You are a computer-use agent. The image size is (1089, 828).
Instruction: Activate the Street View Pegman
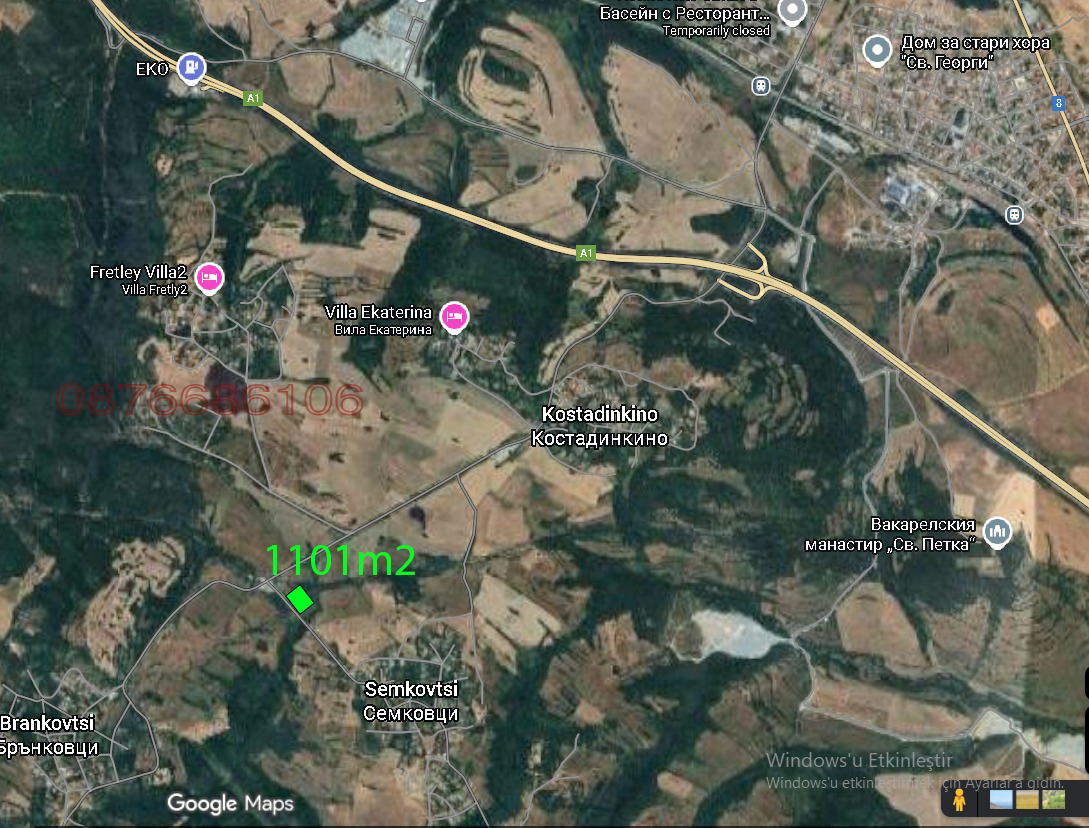pyautogui.click(x=959, y=800)
